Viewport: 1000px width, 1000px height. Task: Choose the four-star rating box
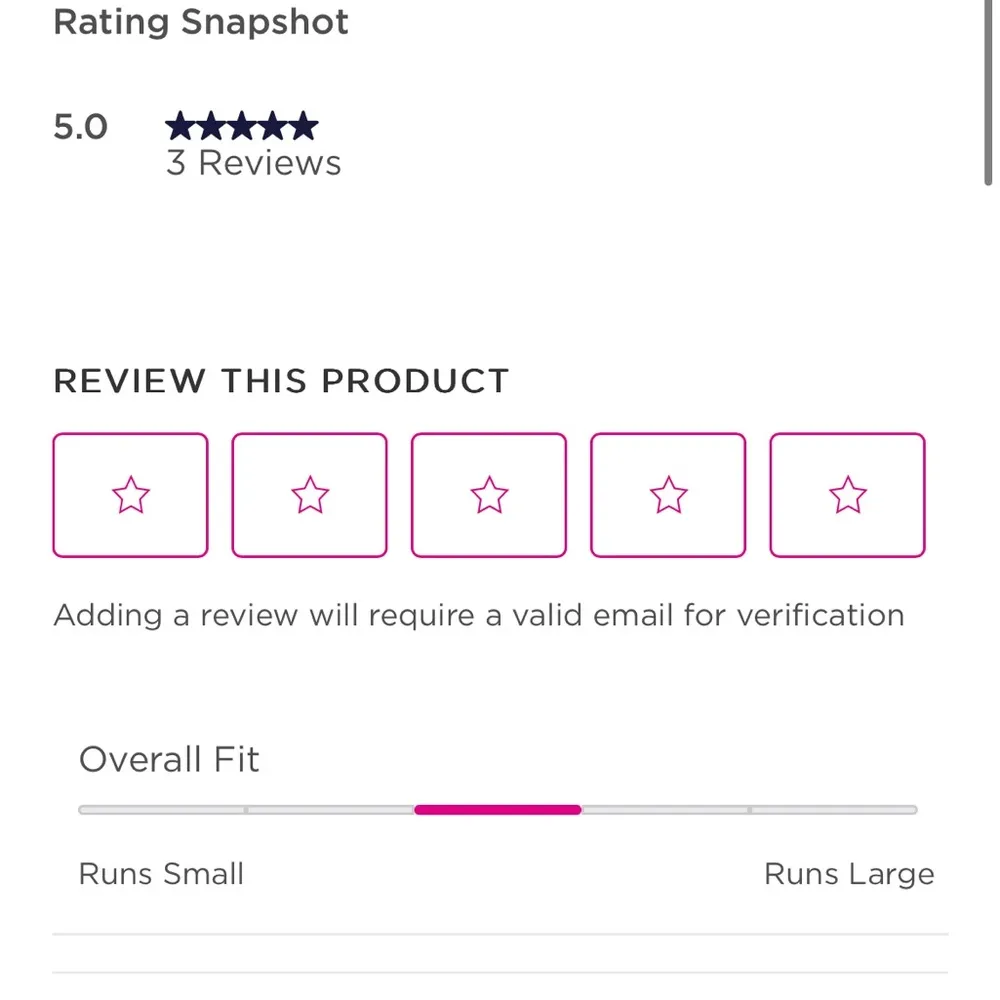click(x=668, y=495)
